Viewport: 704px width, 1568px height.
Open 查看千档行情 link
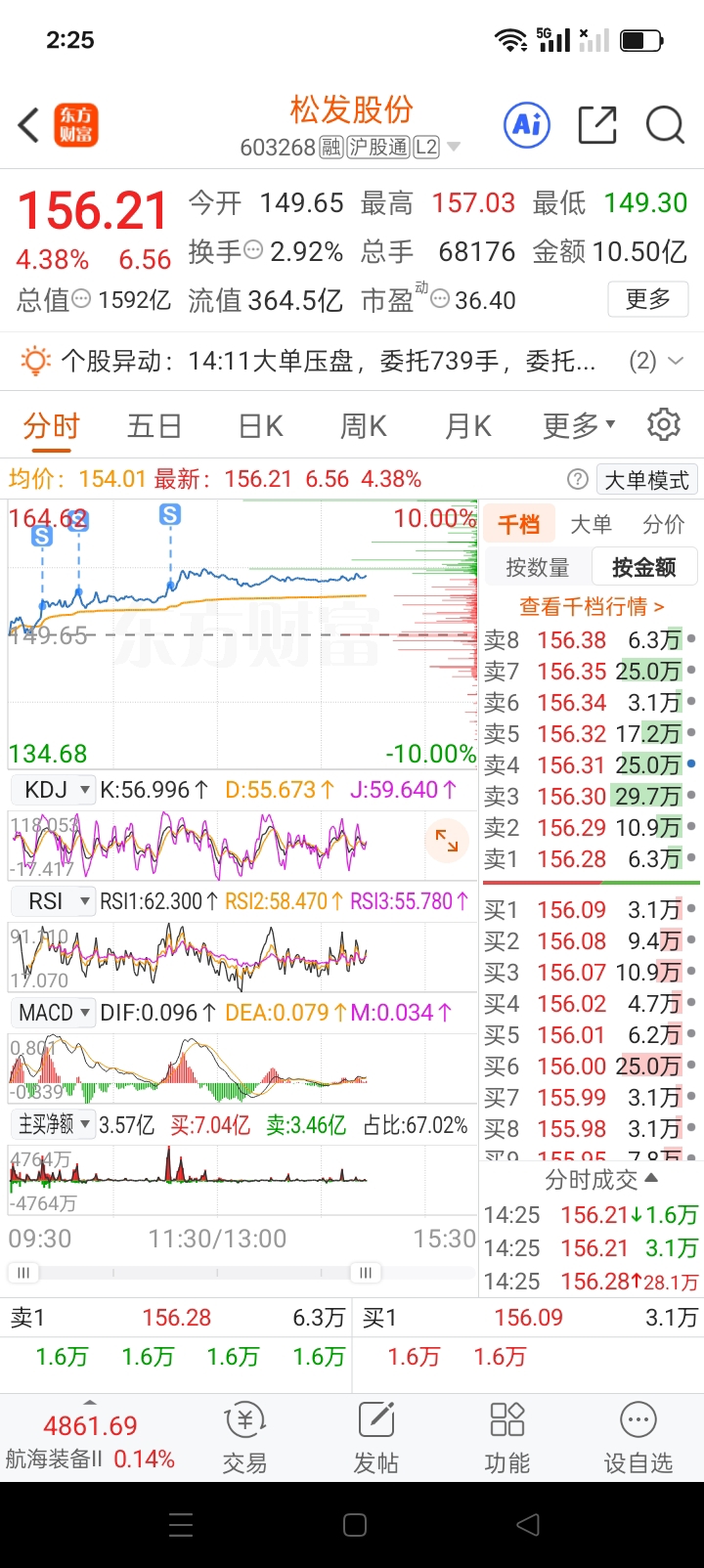[x=592, y=607]
